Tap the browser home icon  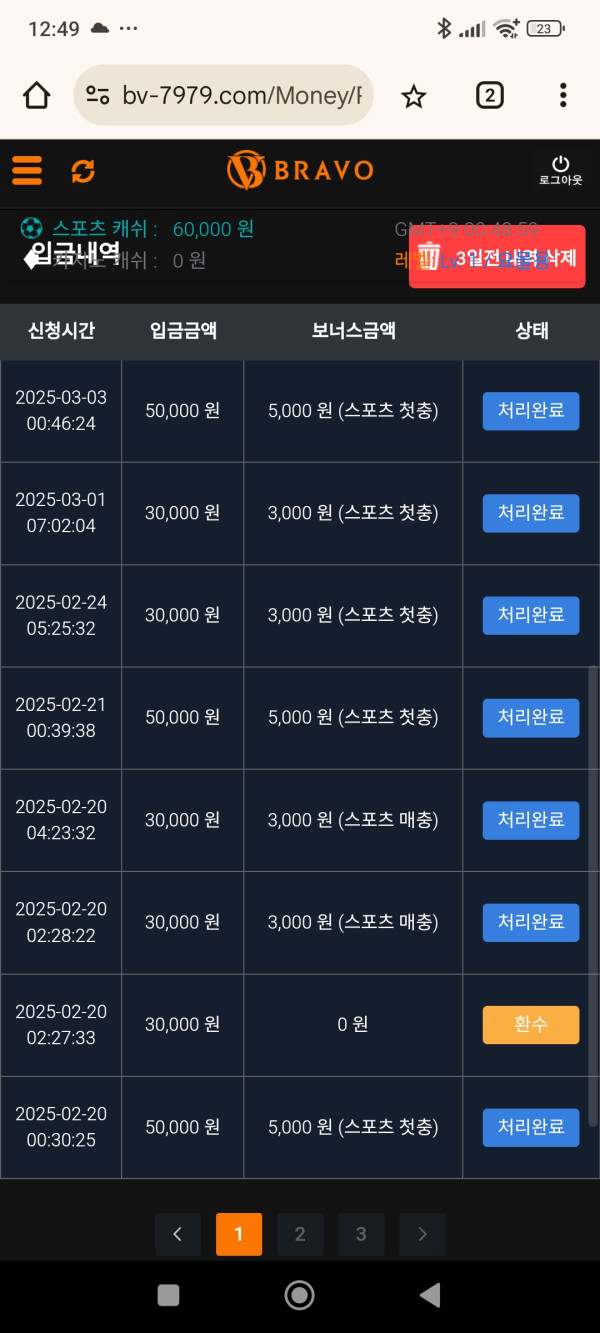36,96
